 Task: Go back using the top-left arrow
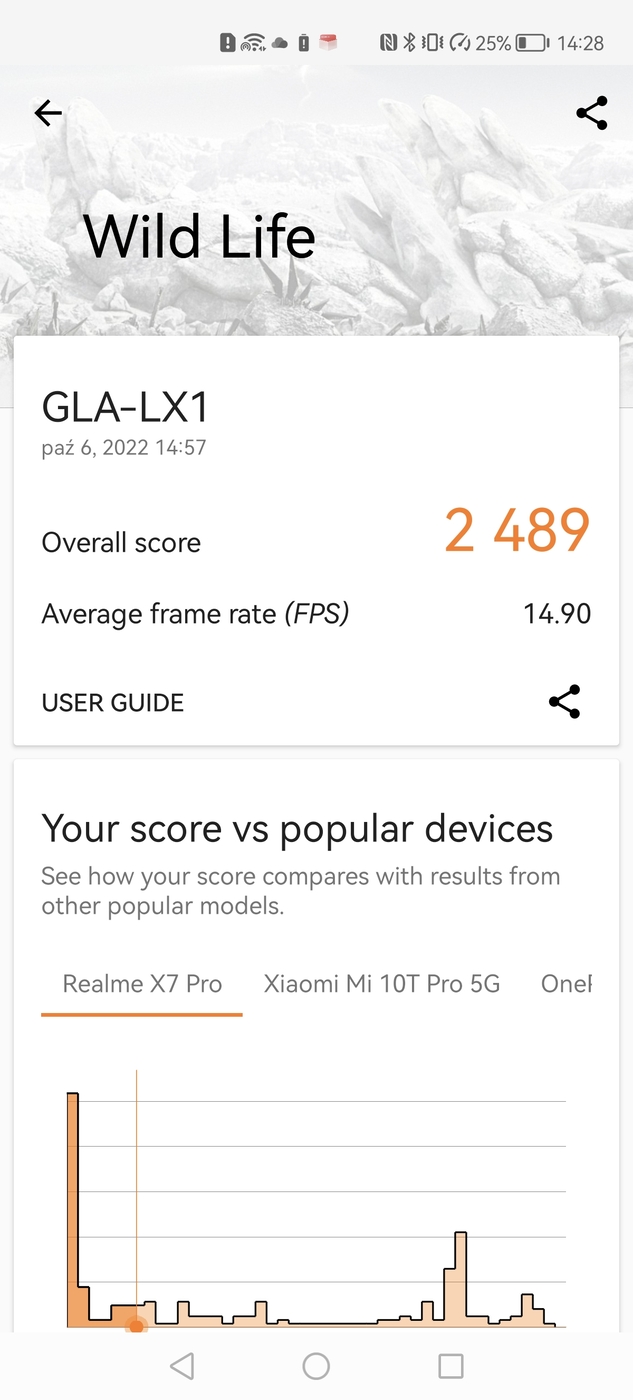48,114
